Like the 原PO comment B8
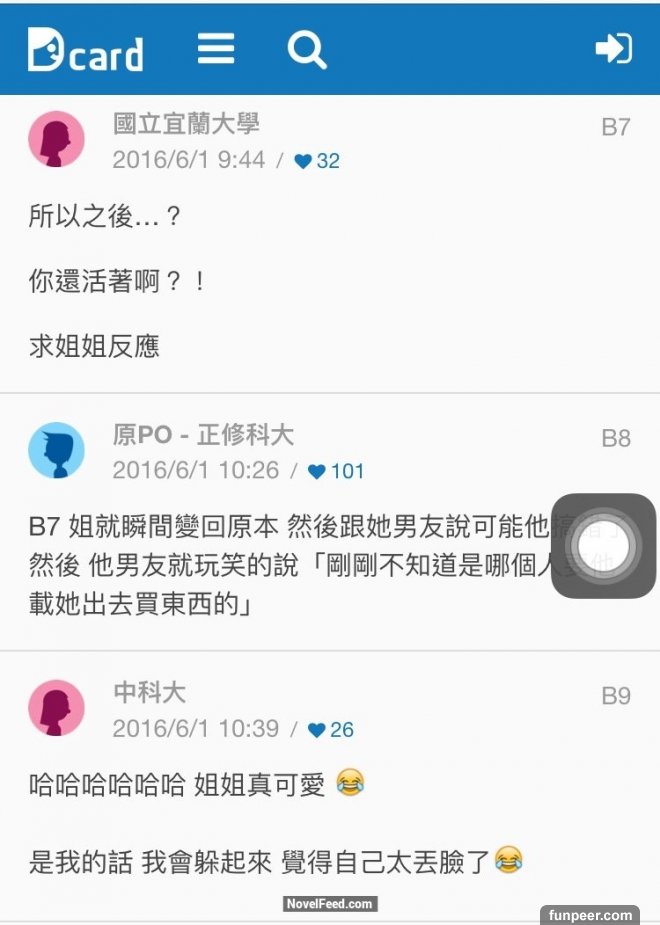 click(317, 471)
